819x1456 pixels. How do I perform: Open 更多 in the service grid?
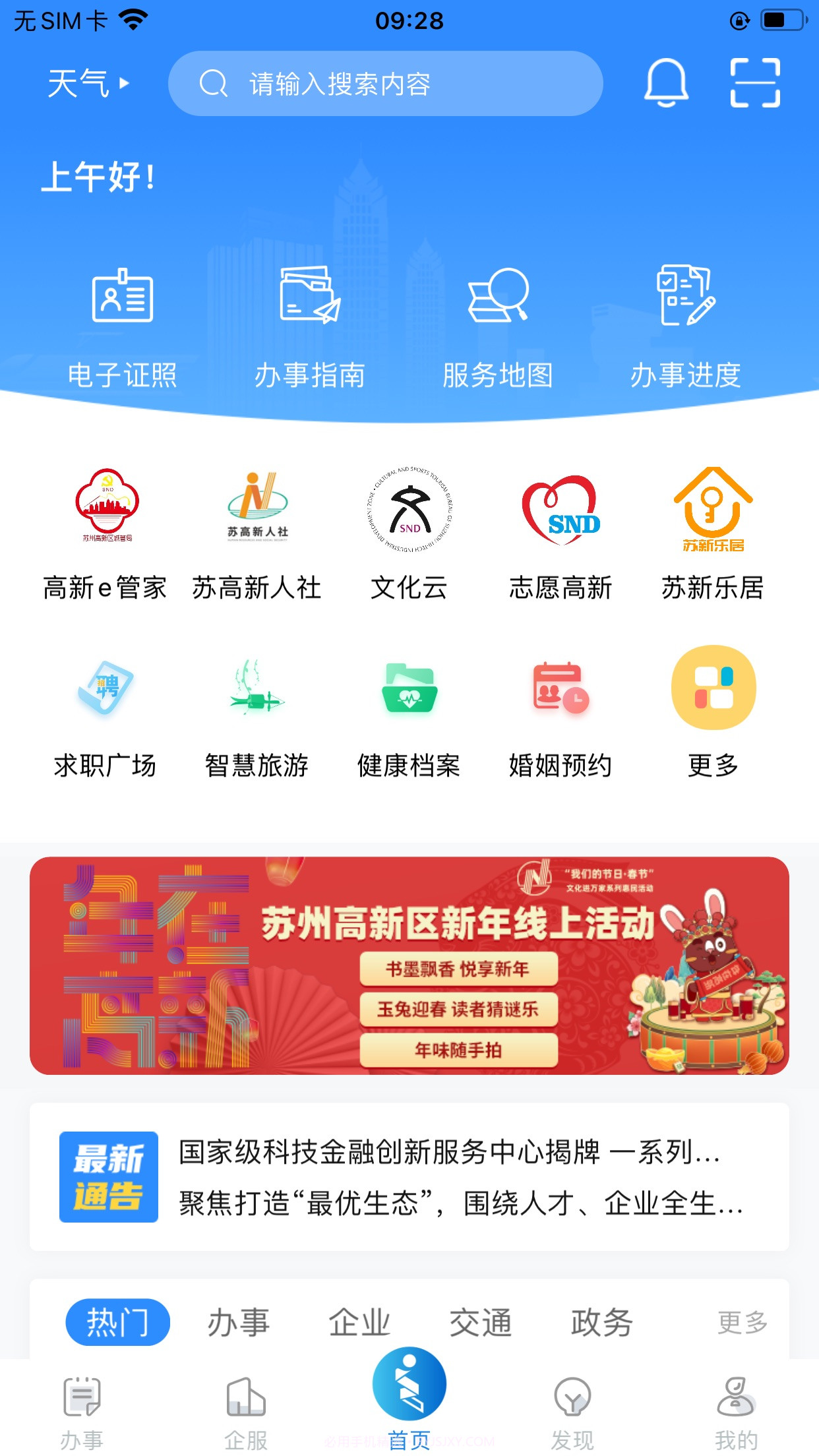pyautogui.click(x=713, y=719)
